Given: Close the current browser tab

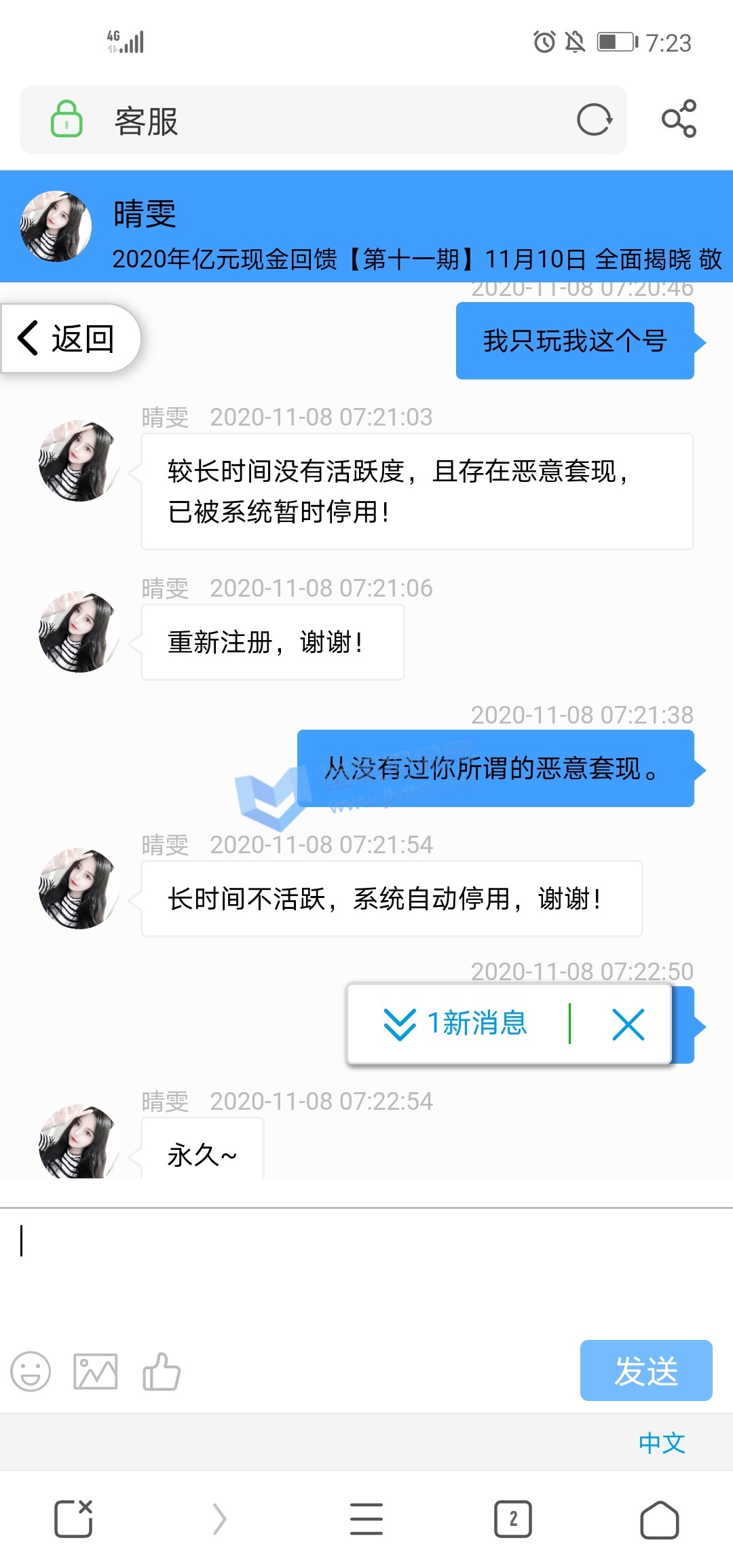Looking at the screenshot, I should click(73, 1519).
